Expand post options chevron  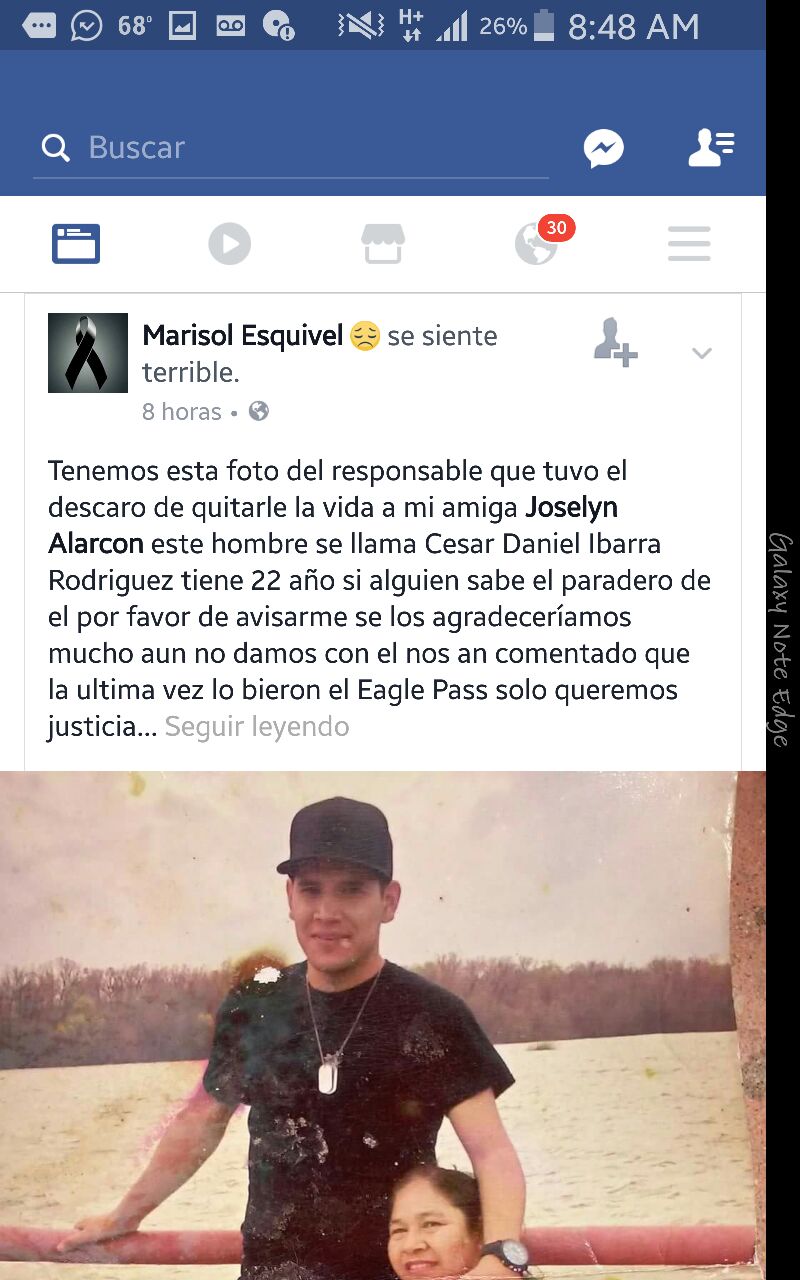point(702,353)
